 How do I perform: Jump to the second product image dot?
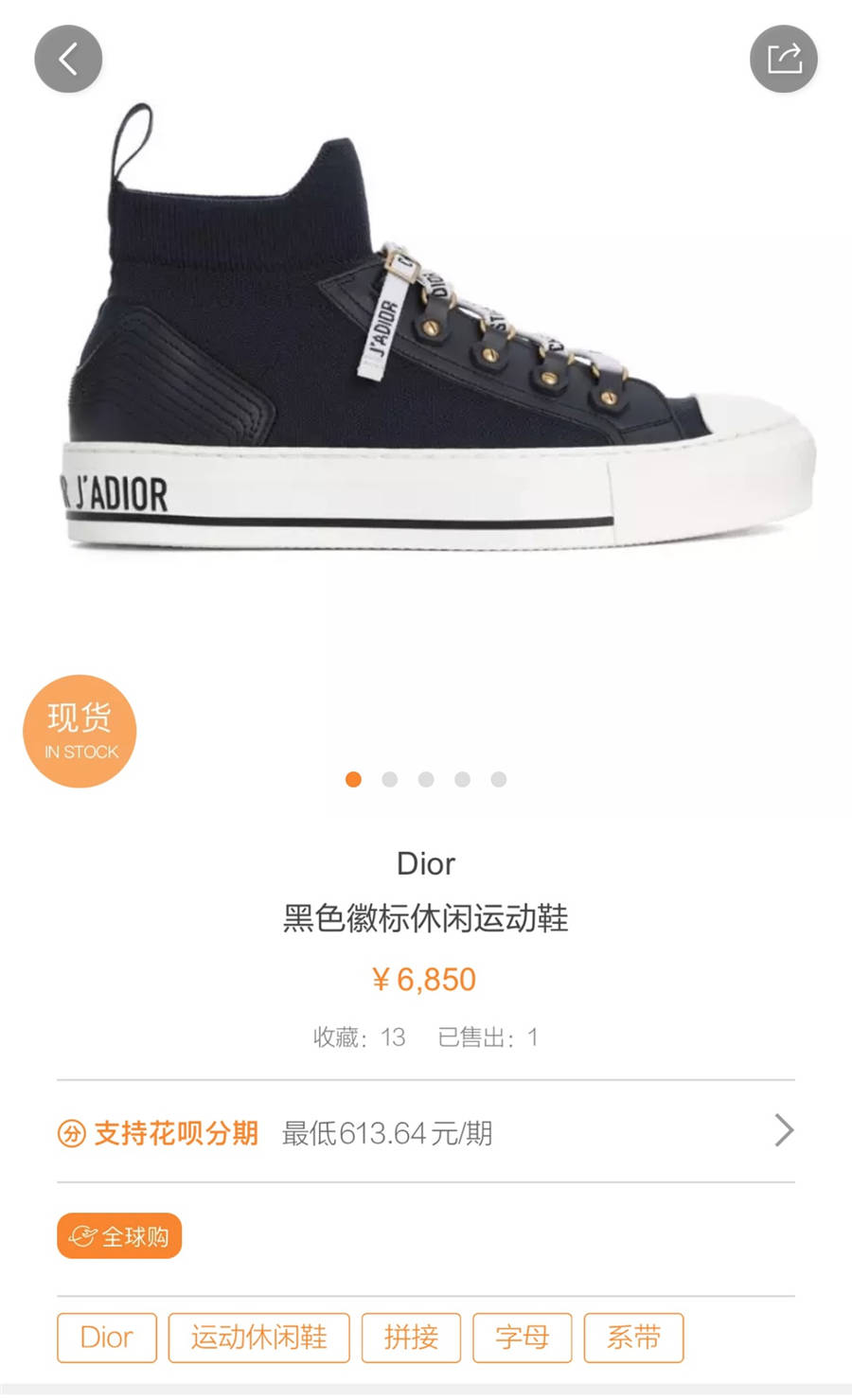(390, 779)
